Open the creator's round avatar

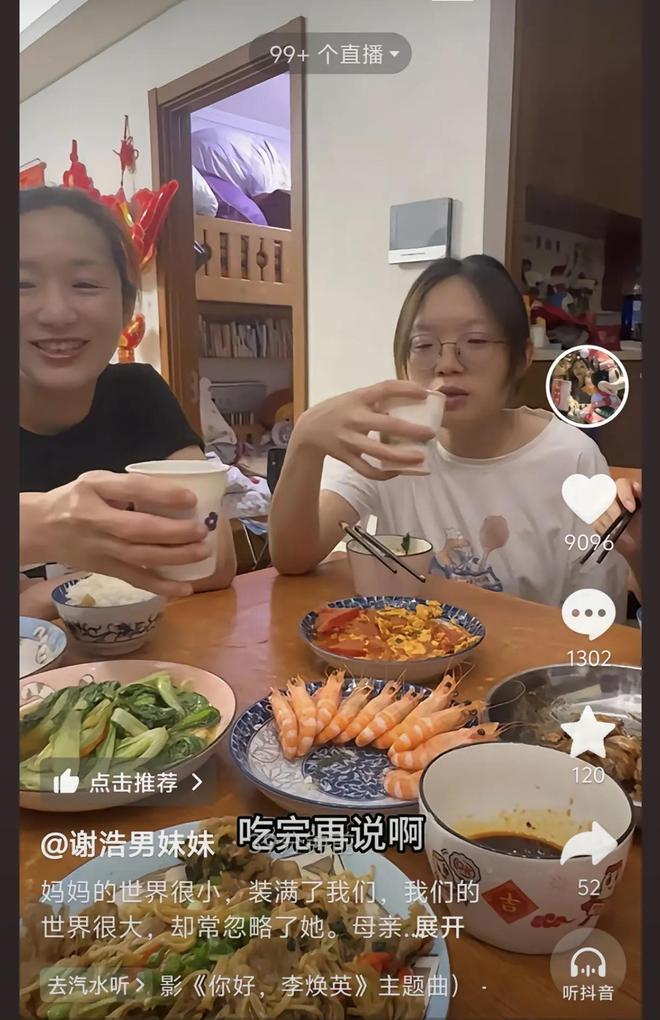[587, 386]
